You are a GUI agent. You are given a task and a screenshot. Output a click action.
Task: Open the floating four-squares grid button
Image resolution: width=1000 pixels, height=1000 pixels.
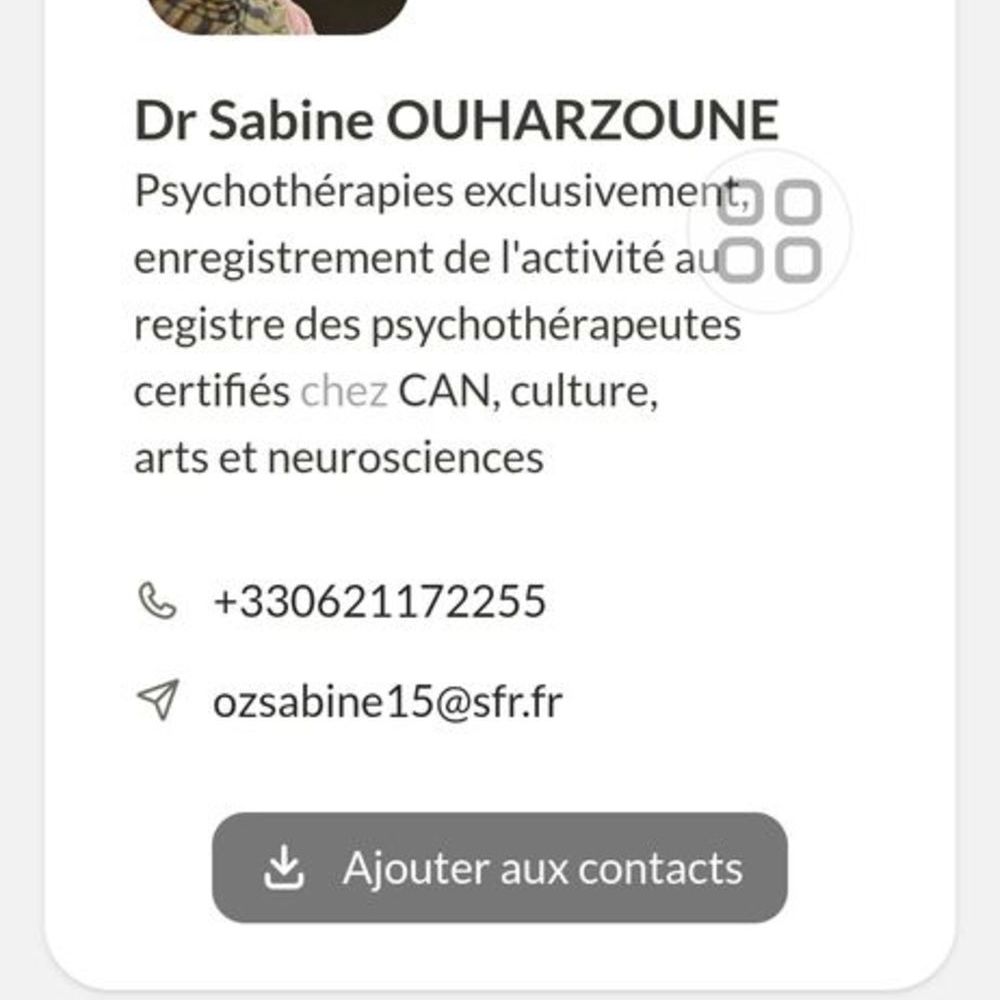(x=770, y=231)
